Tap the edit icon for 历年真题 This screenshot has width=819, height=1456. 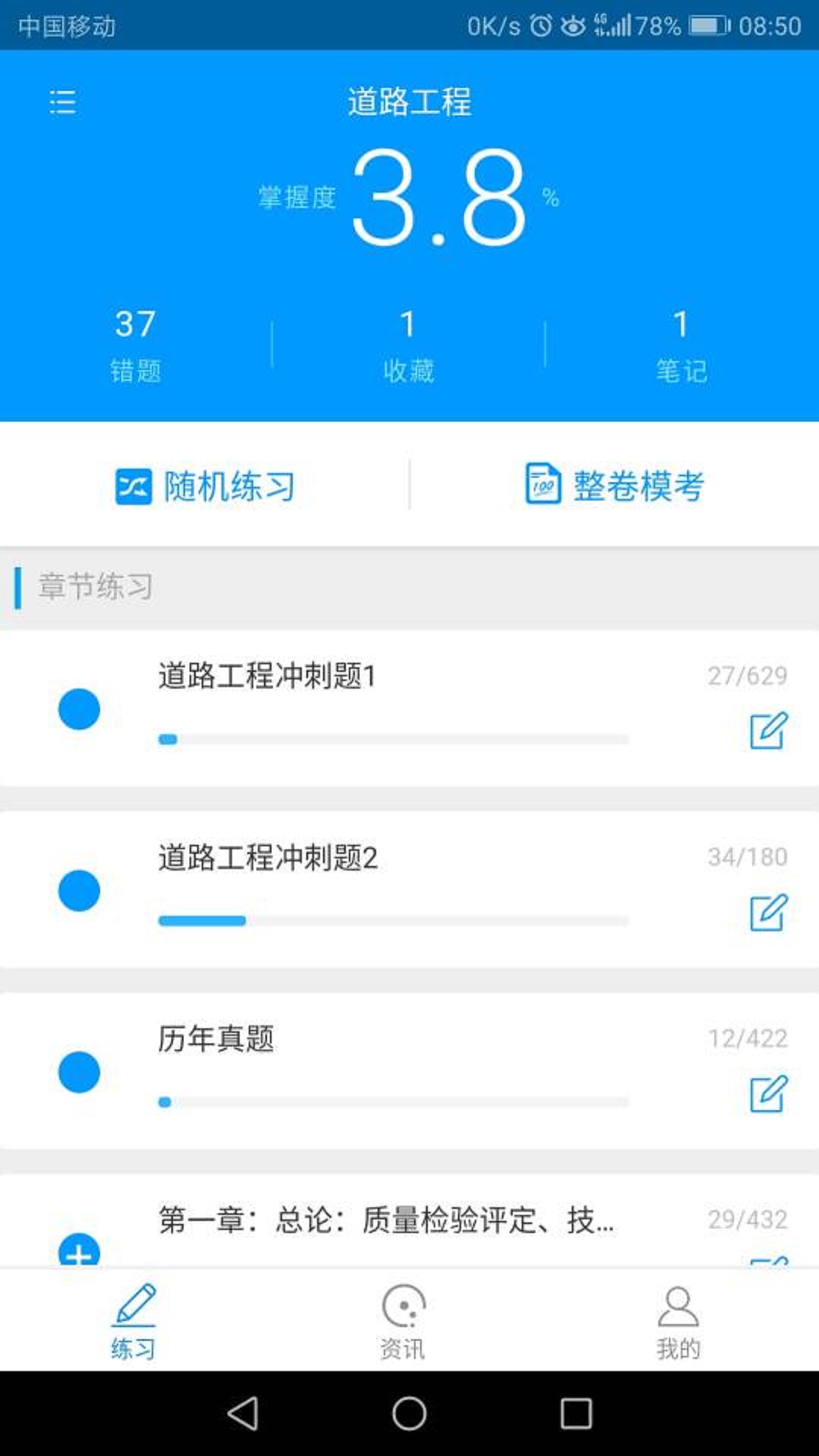(x=768, y=1094)
